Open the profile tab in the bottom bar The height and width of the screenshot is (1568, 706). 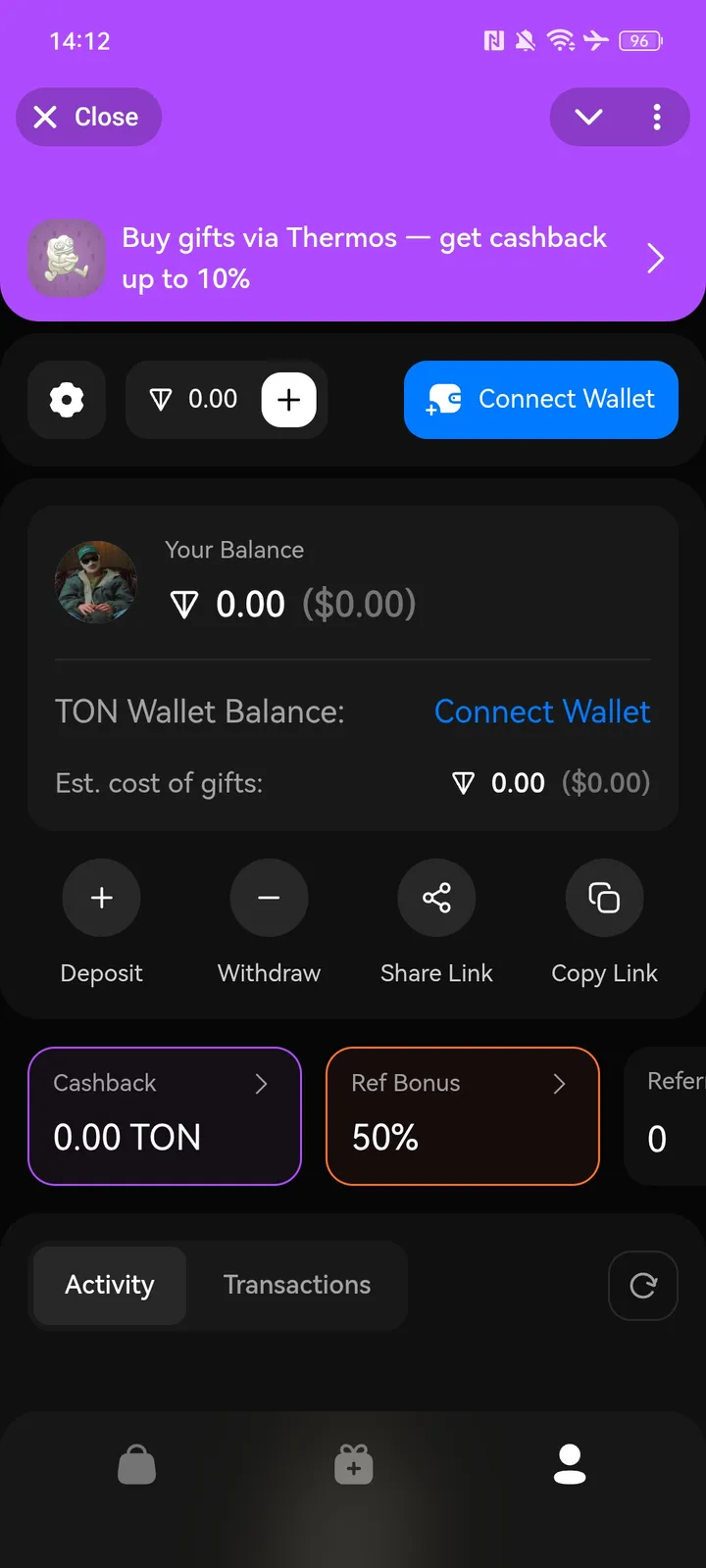coord(570,1465)
